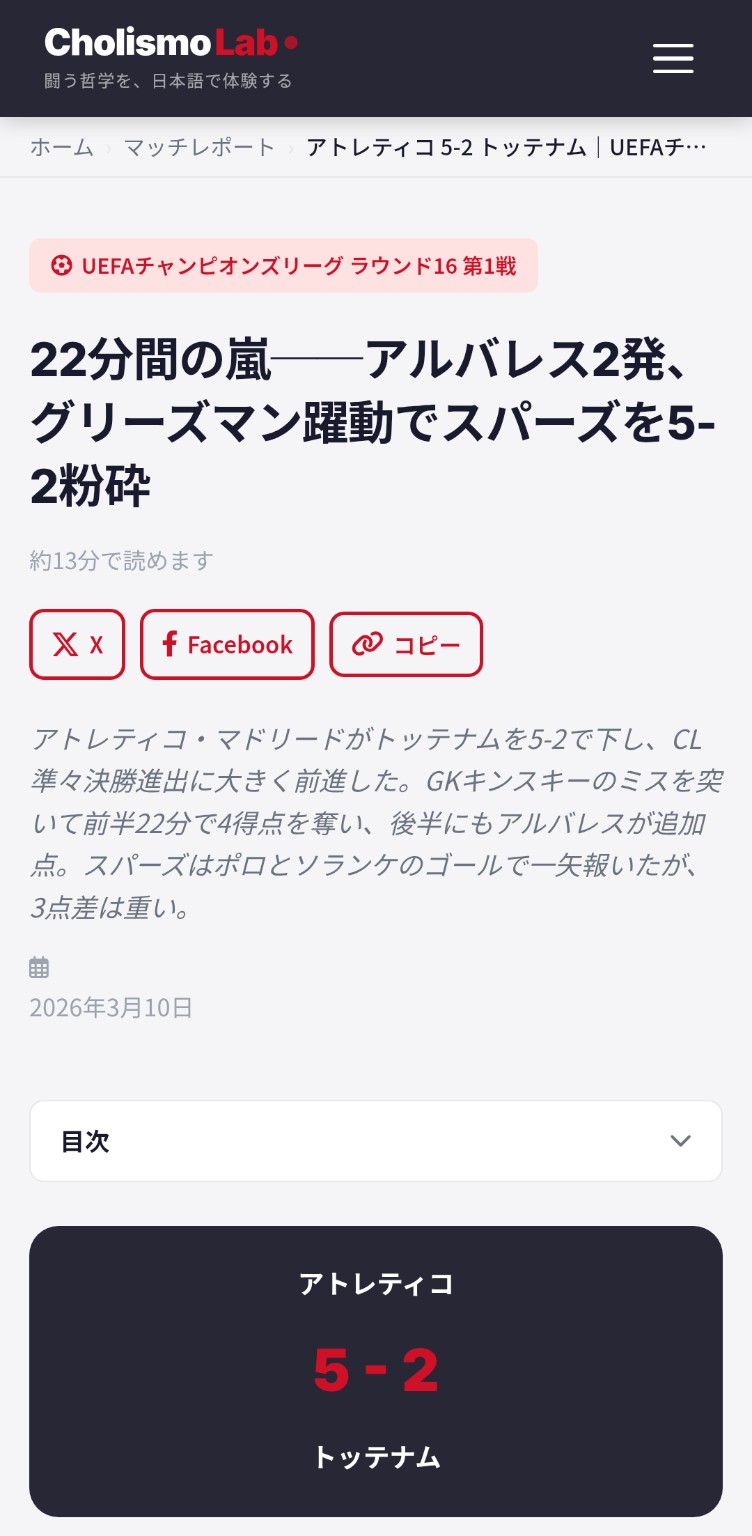Click the chevron on the 目次 panel

(681, 1141)
